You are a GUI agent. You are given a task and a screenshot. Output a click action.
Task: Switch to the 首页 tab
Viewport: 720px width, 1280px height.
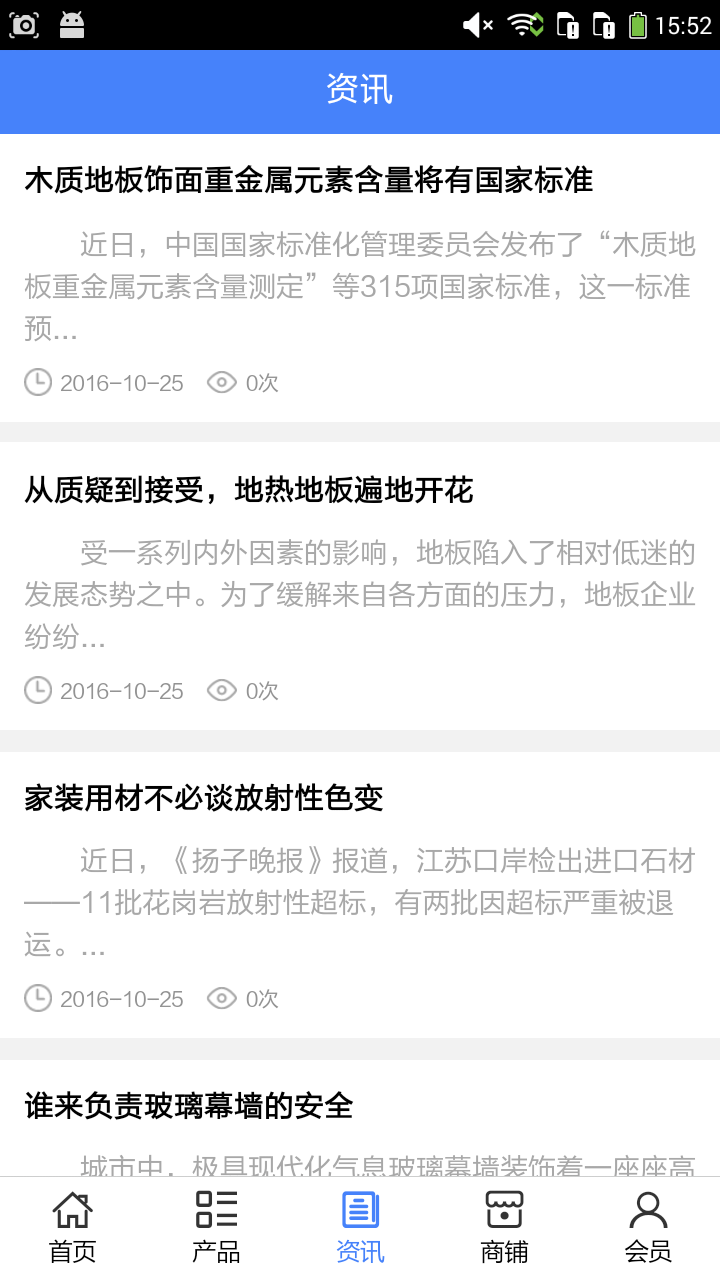coord(72,1227)
